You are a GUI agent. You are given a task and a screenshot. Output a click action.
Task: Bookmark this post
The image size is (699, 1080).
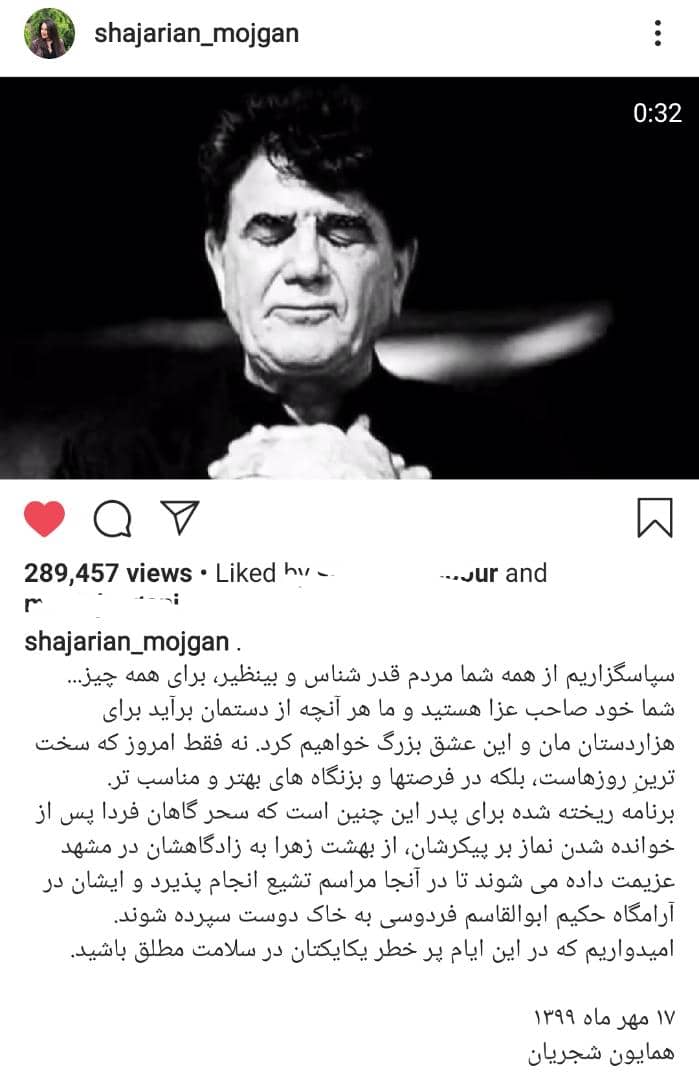click(654, 518)
